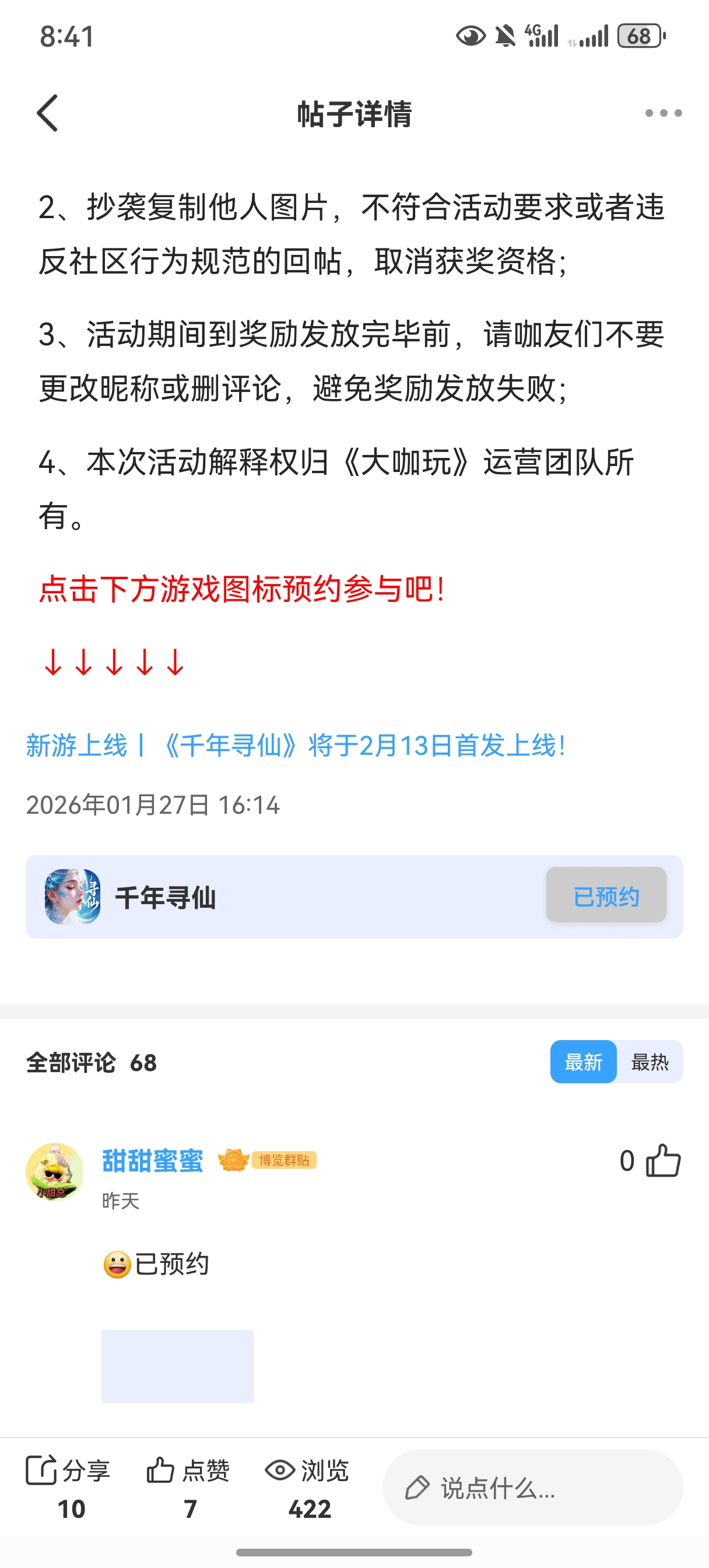Go back from the post details

click(47, 113)
